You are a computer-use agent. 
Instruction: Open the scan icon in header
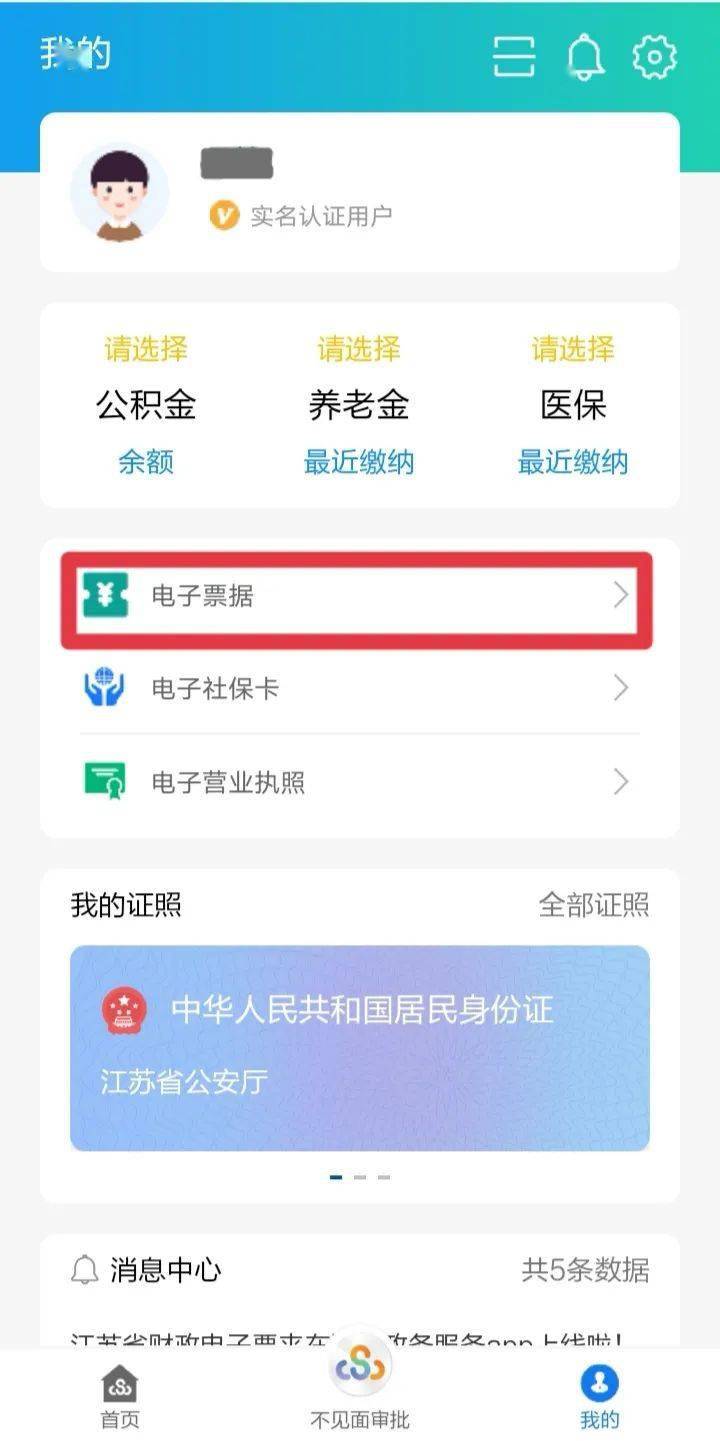click(x=514, y=57)
